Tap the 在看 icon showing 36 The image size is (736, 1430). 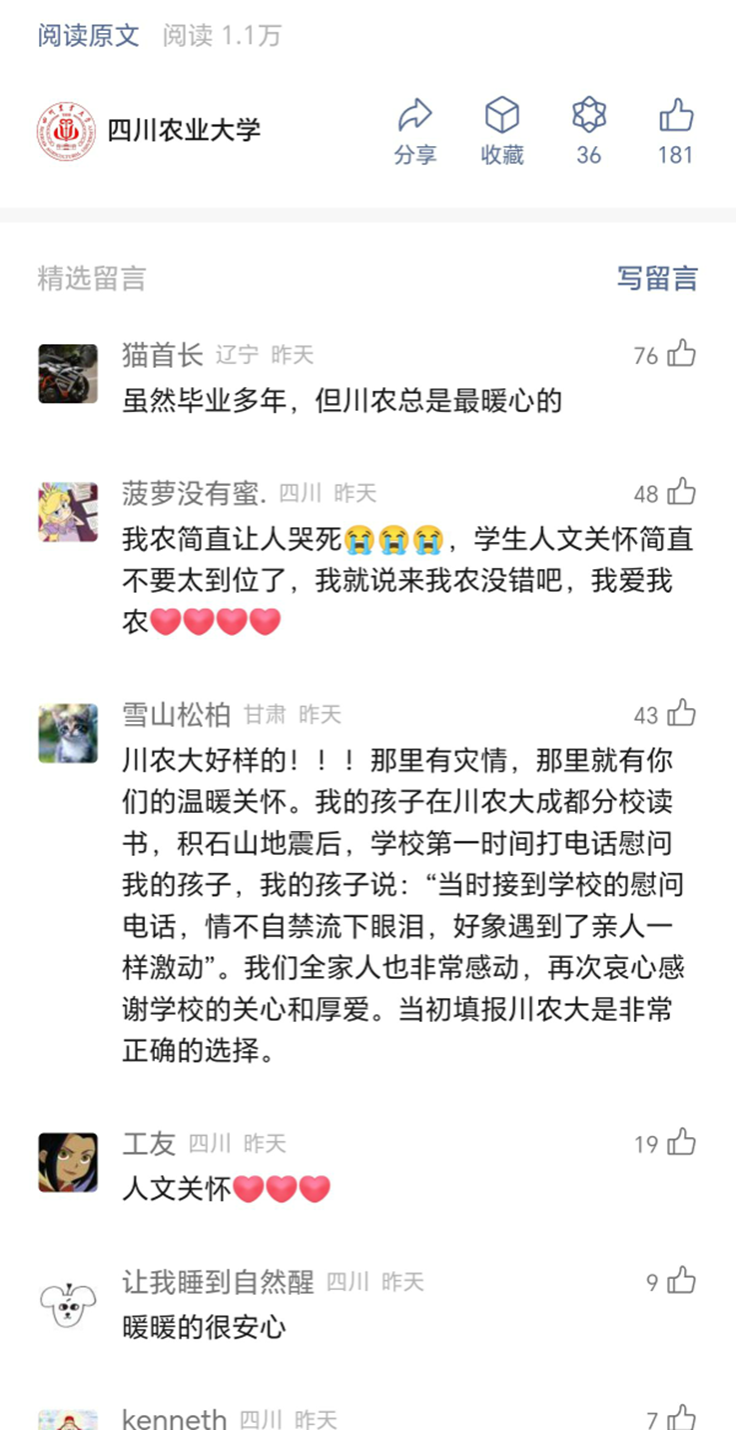pos(589,131)
